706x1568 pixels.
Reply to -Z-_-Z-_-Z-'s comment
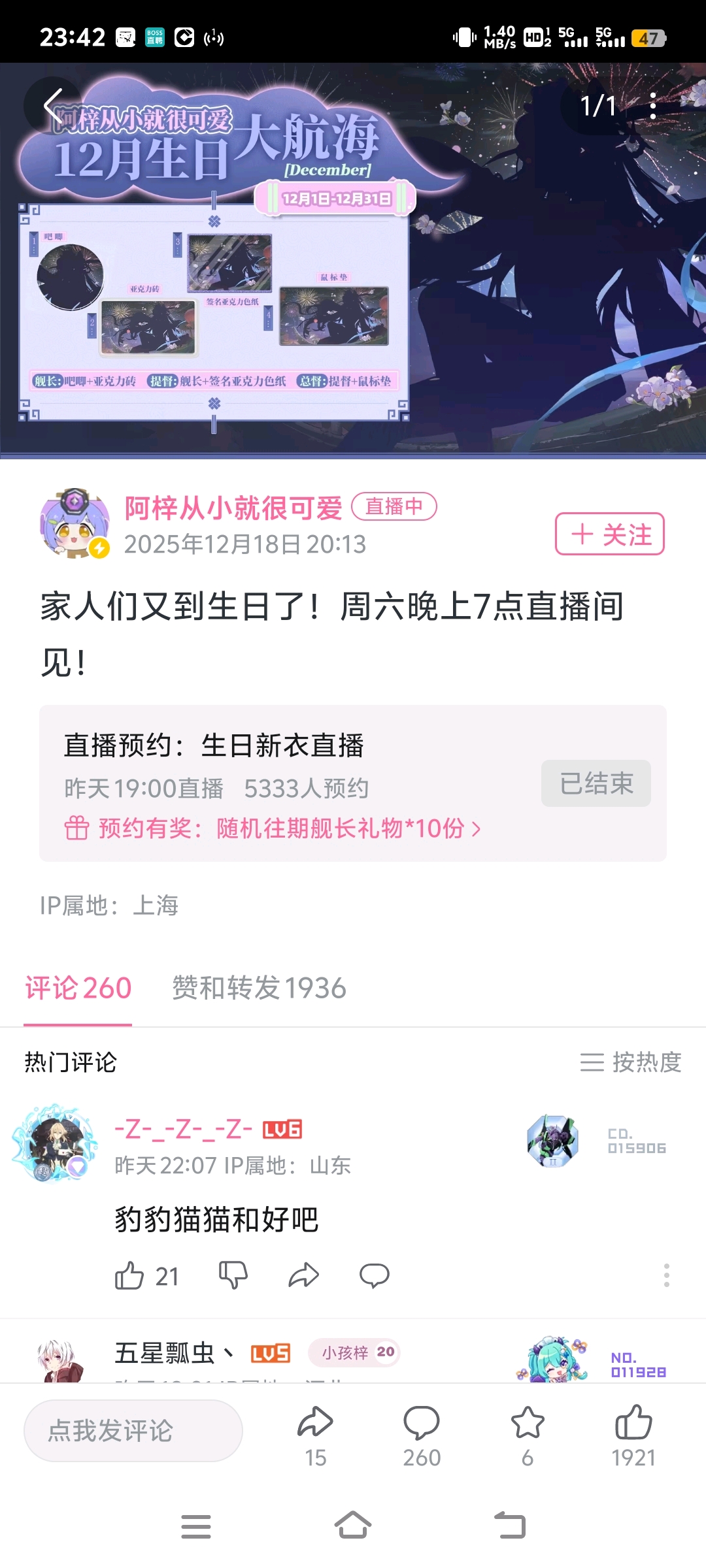tap(375, 1275)
